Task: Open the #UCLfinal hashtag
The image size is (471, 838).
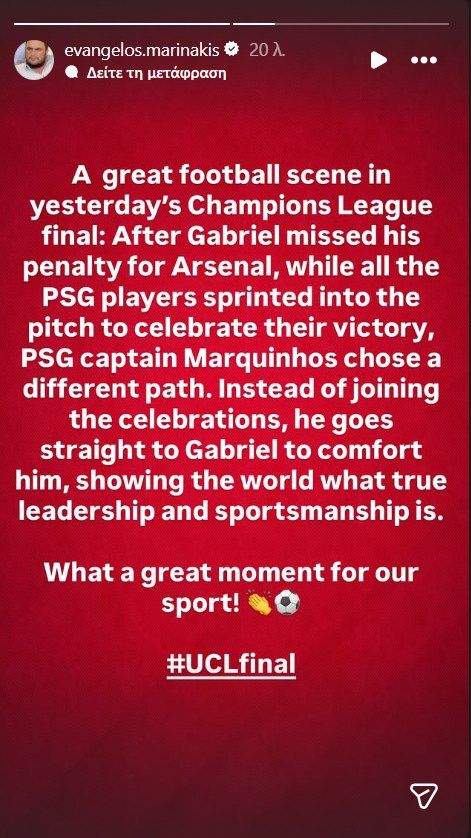Action: pyautogui.click(x=231, y=664)
